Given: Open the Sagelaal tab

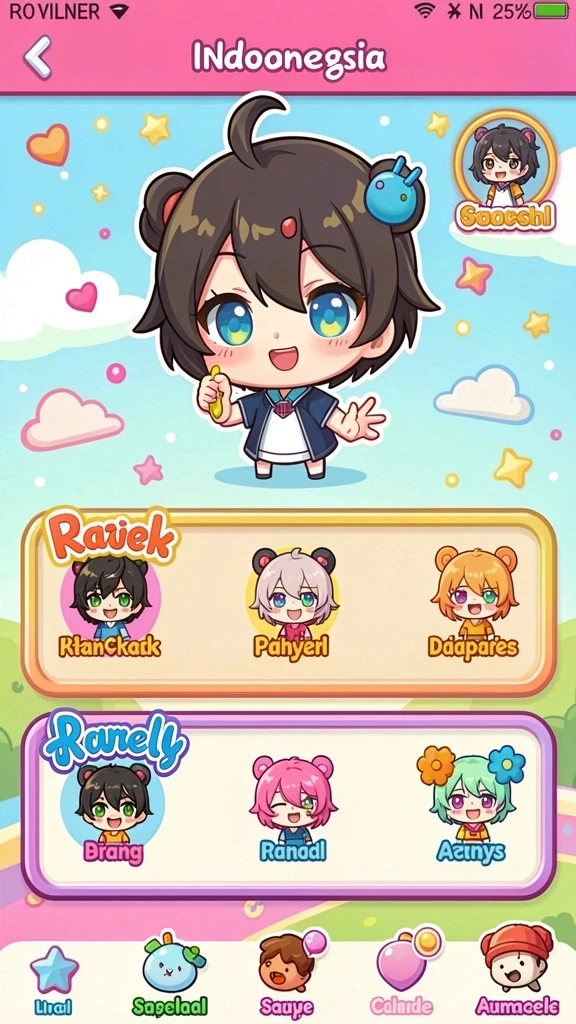Looking at the screenshot, I should click(x=171, y=976).
